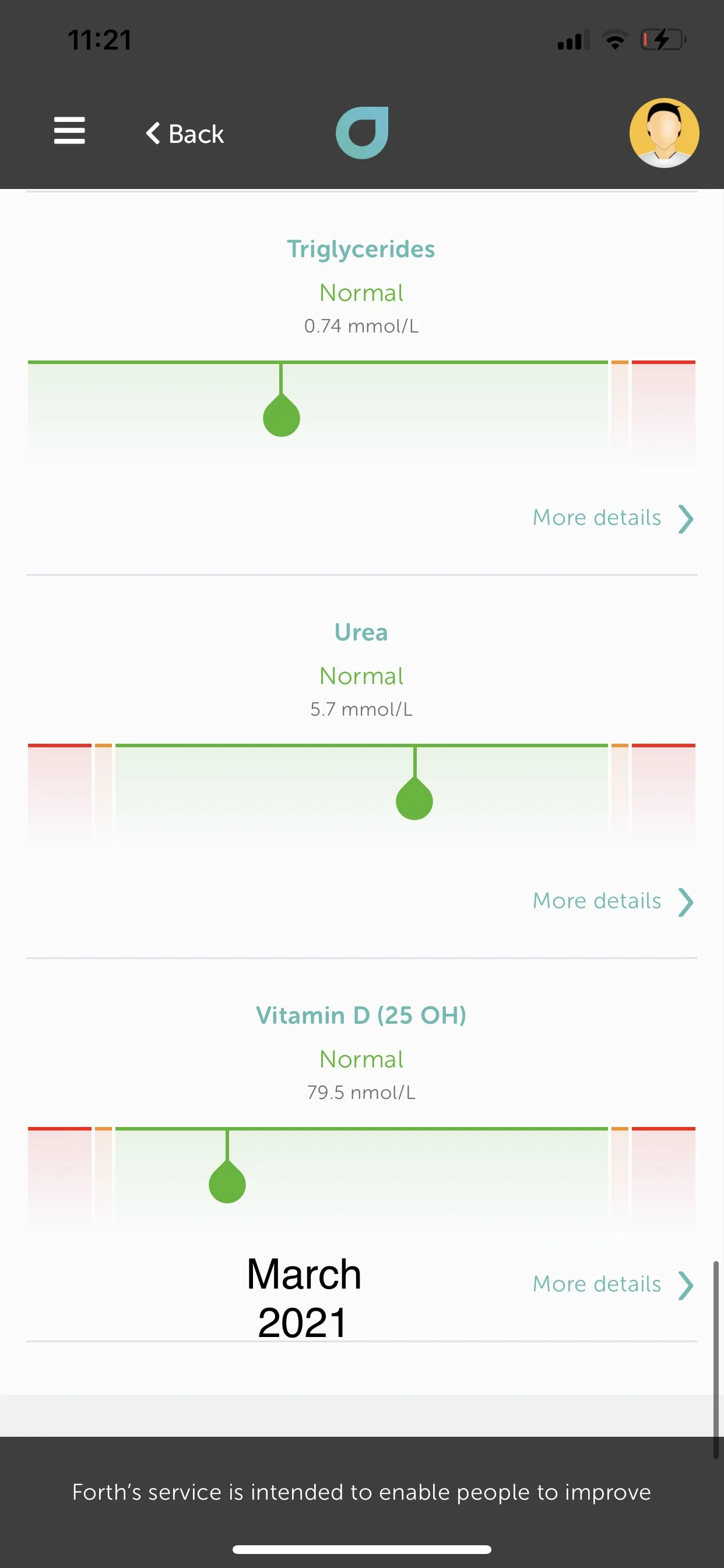View more details for Urea
The height and width of the screenshot is (1568, 724).
pyautogui.click(x=613, y=901)
